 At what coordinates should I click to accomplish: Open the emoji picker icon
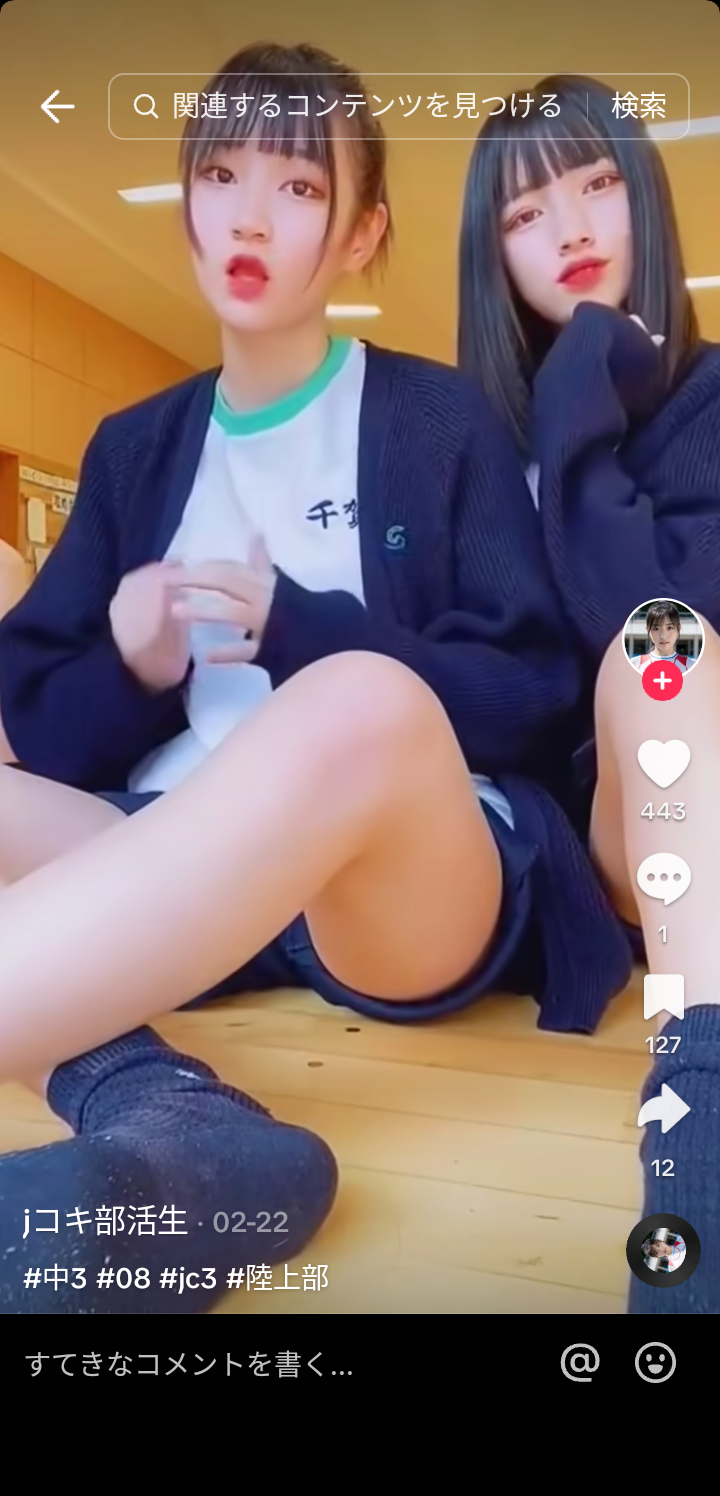(656, 1362)
